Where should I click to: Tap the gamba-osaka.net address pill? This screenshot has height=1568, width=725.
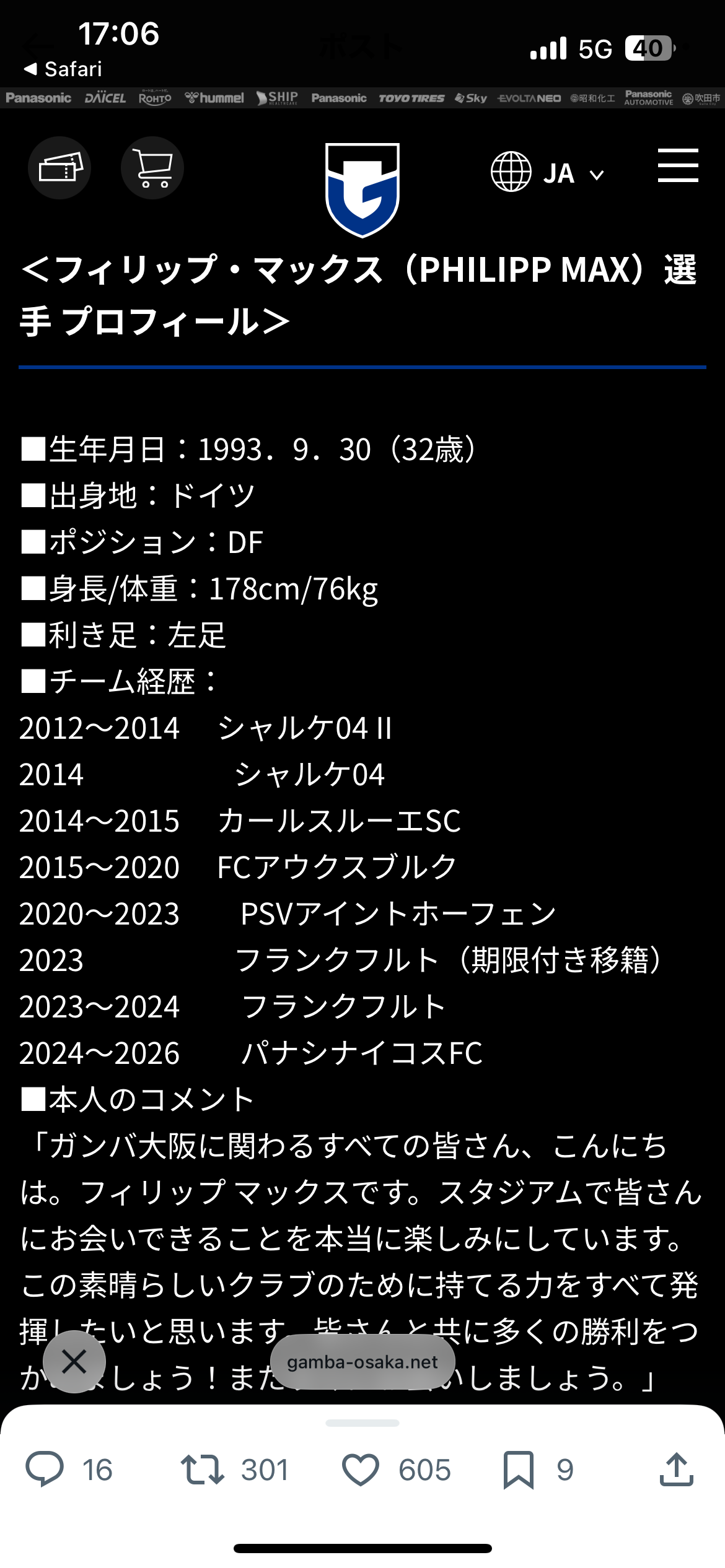click(362, 1362)
